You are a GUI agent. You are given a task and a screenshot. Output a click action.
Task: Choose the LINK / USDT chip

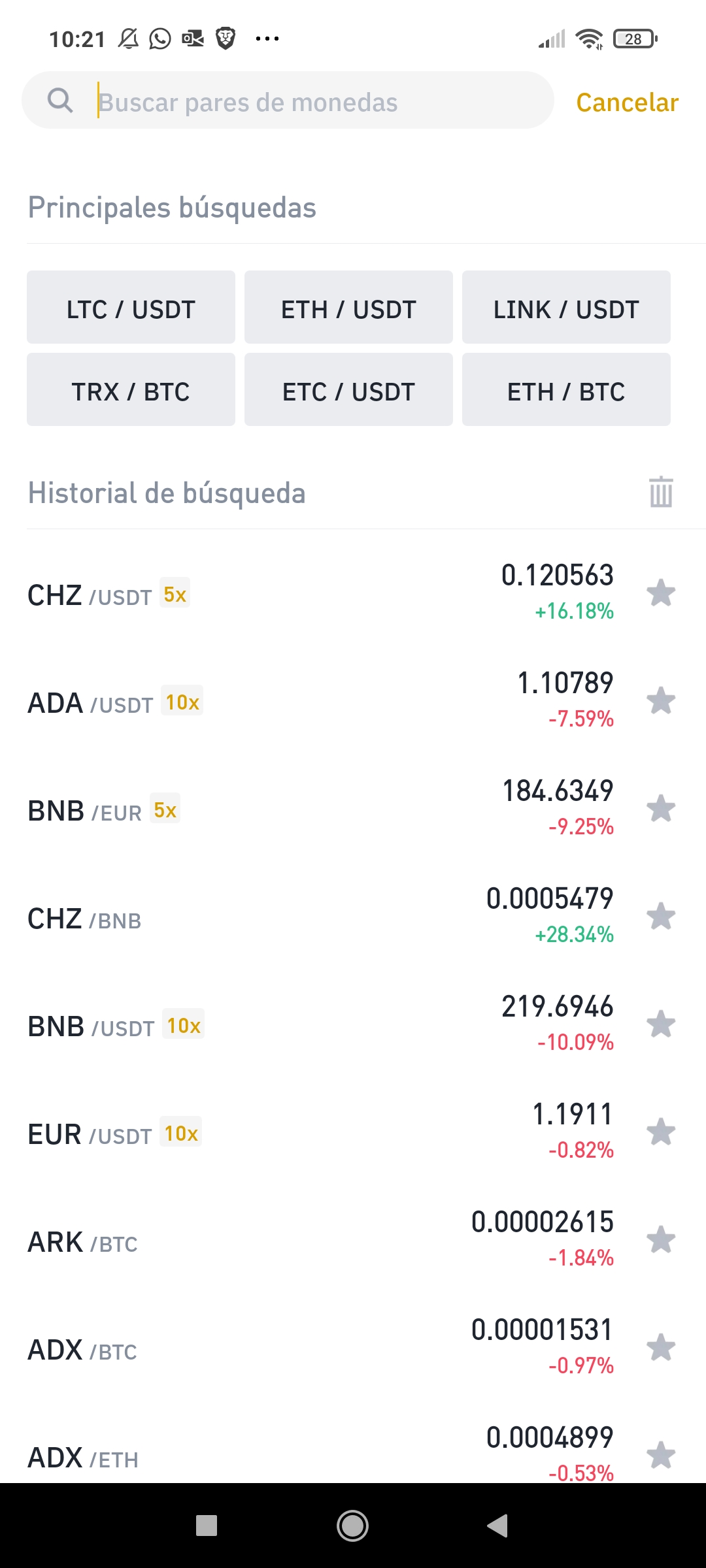[x=566, y=307]
